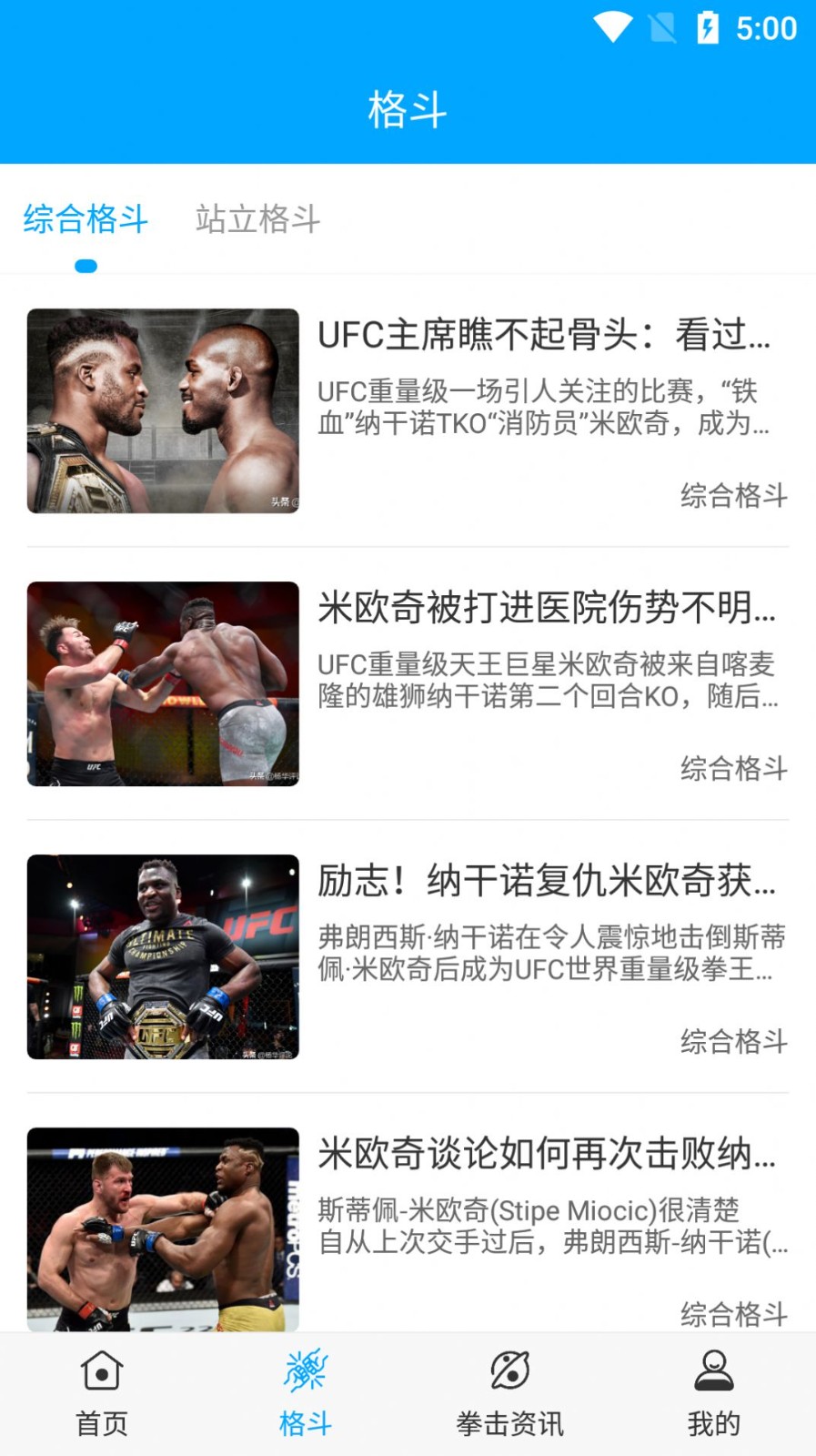Image resolution: width=816 pixels, height=1456 pixels.
Task: Open the 格斗 page title
Action: [408, 109]
